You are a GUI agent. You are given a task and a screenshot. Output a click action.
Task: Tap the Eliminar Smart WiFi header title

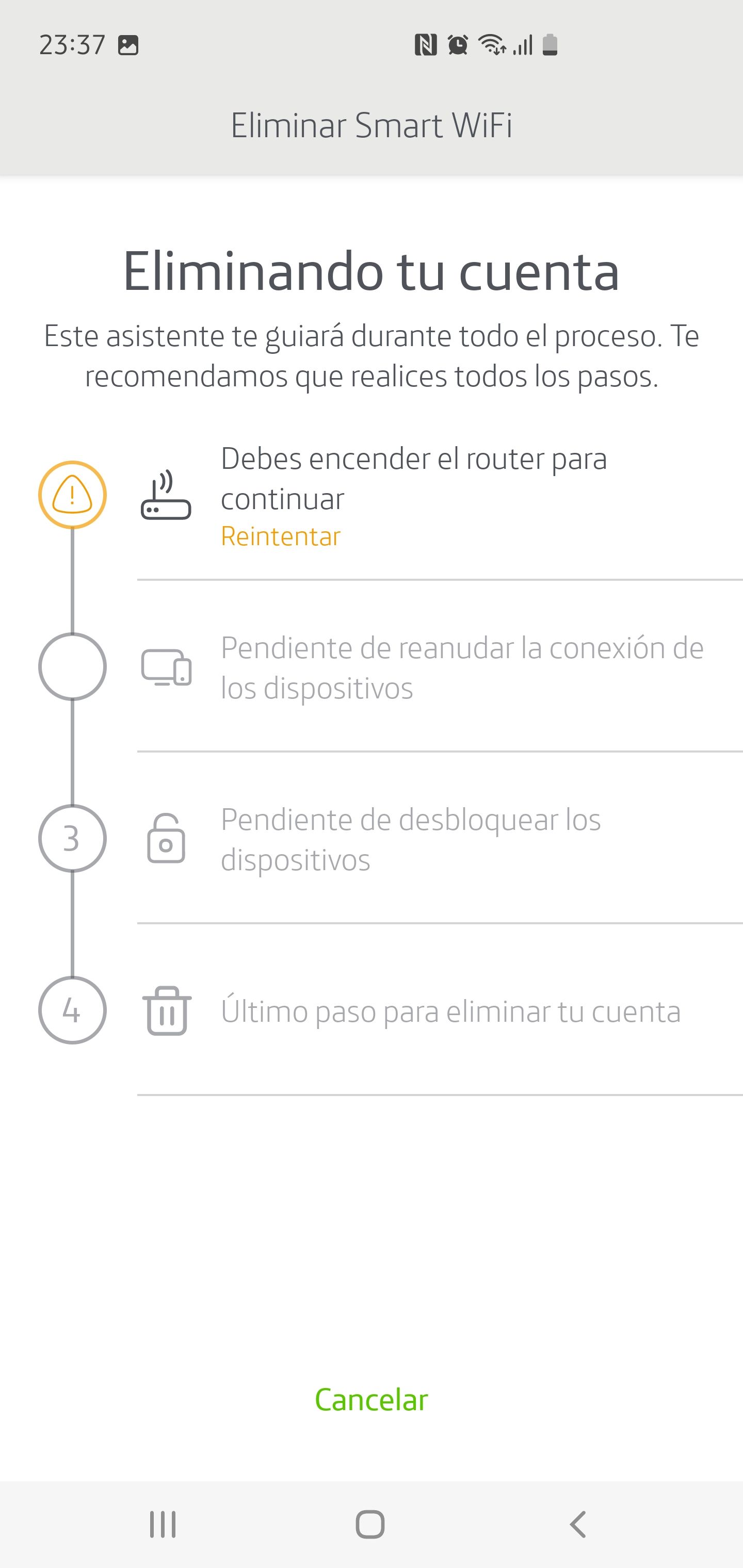pyautogui.click(x=372, y=125)
